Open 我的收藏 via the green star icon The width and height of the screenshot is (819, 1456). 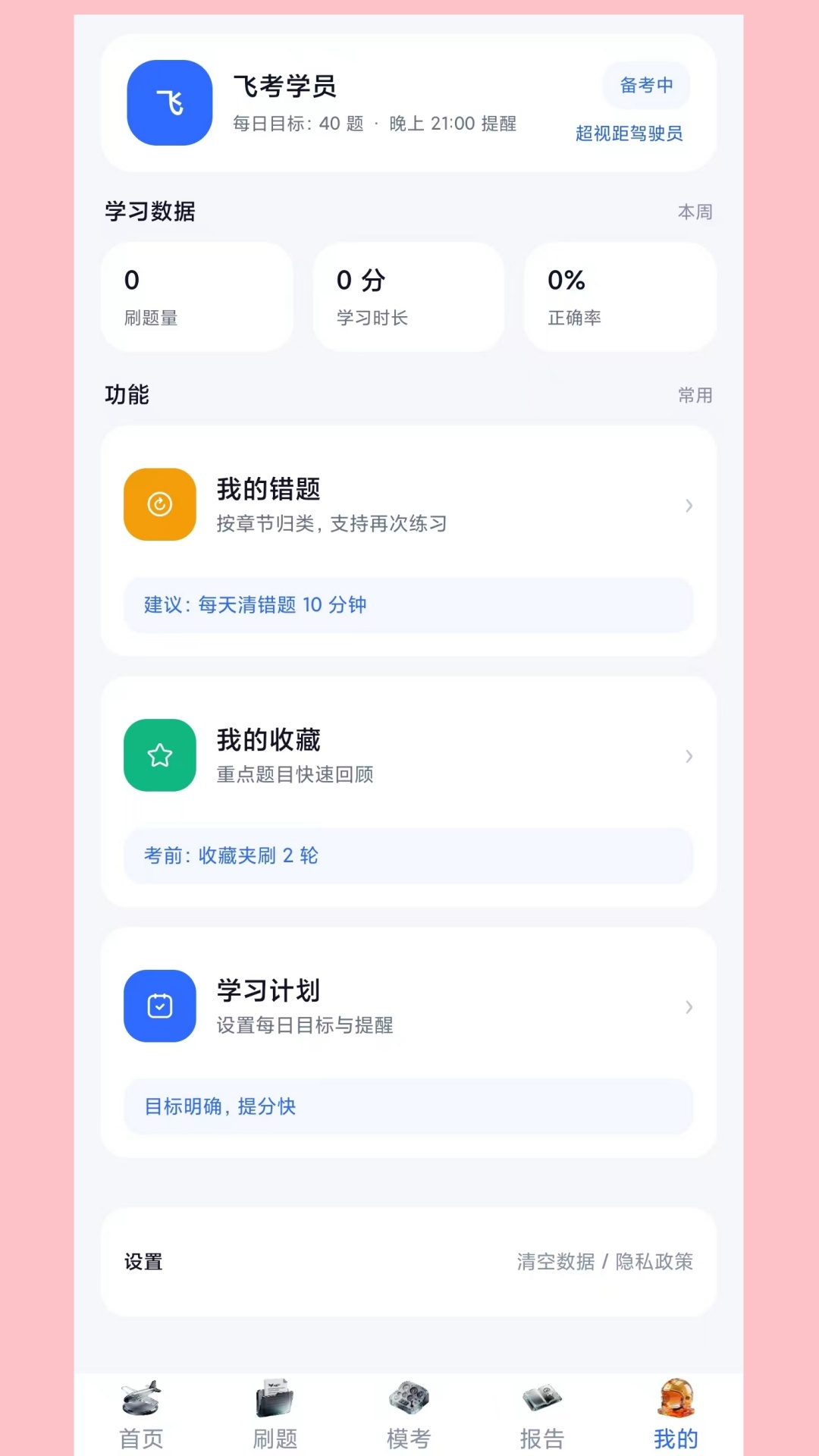pyautogui.click(x=159, y=756)
